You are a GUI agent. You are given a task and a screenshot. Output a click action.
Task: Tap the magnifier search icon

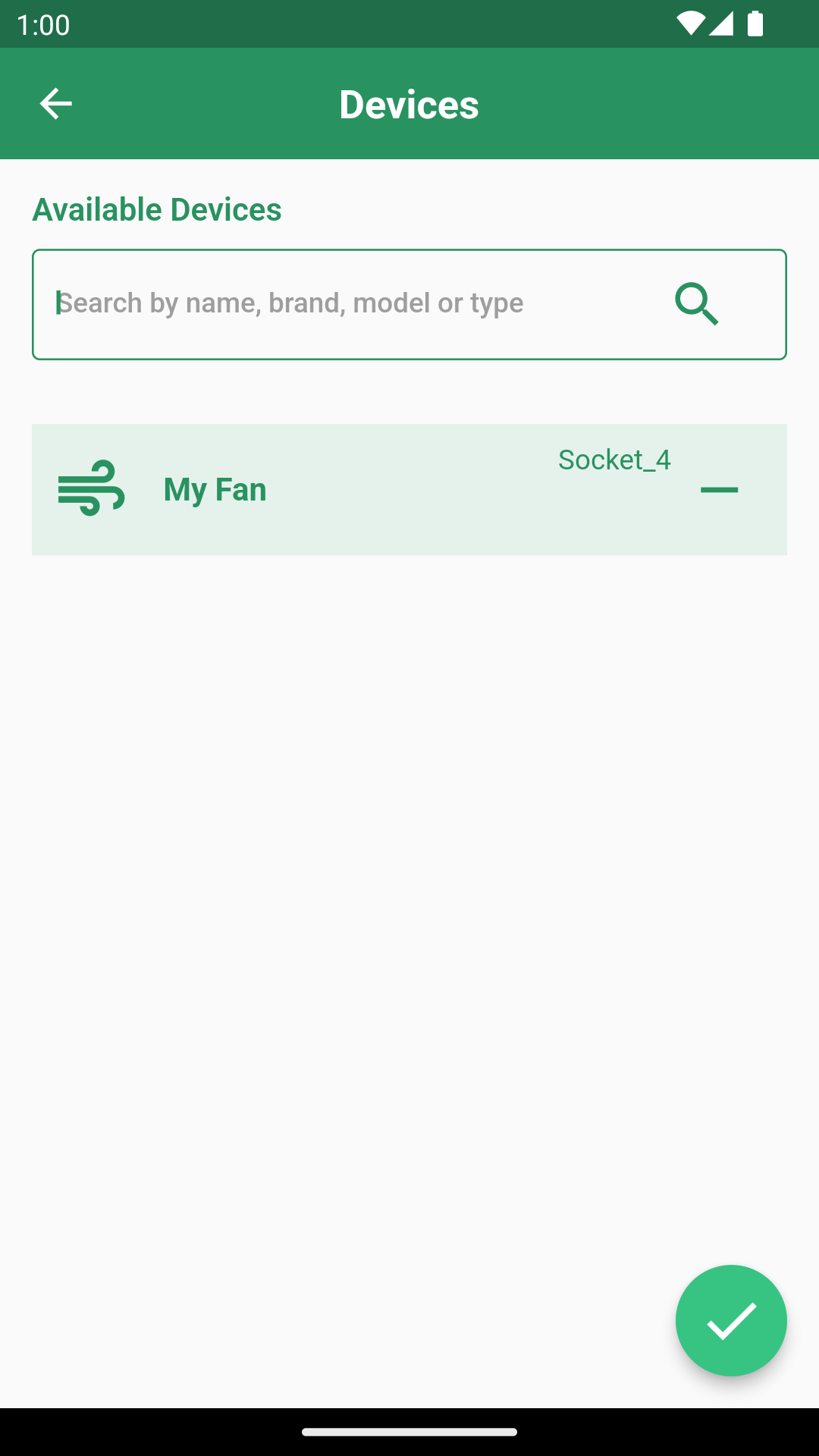(x=696, y=304)
